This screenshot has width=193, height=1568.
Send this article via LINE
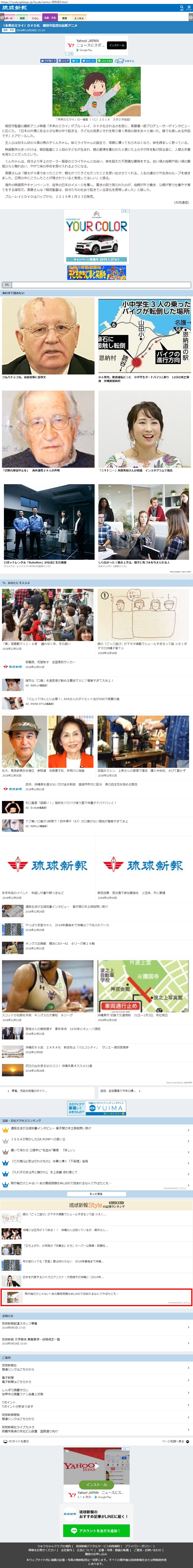(107, 61)
